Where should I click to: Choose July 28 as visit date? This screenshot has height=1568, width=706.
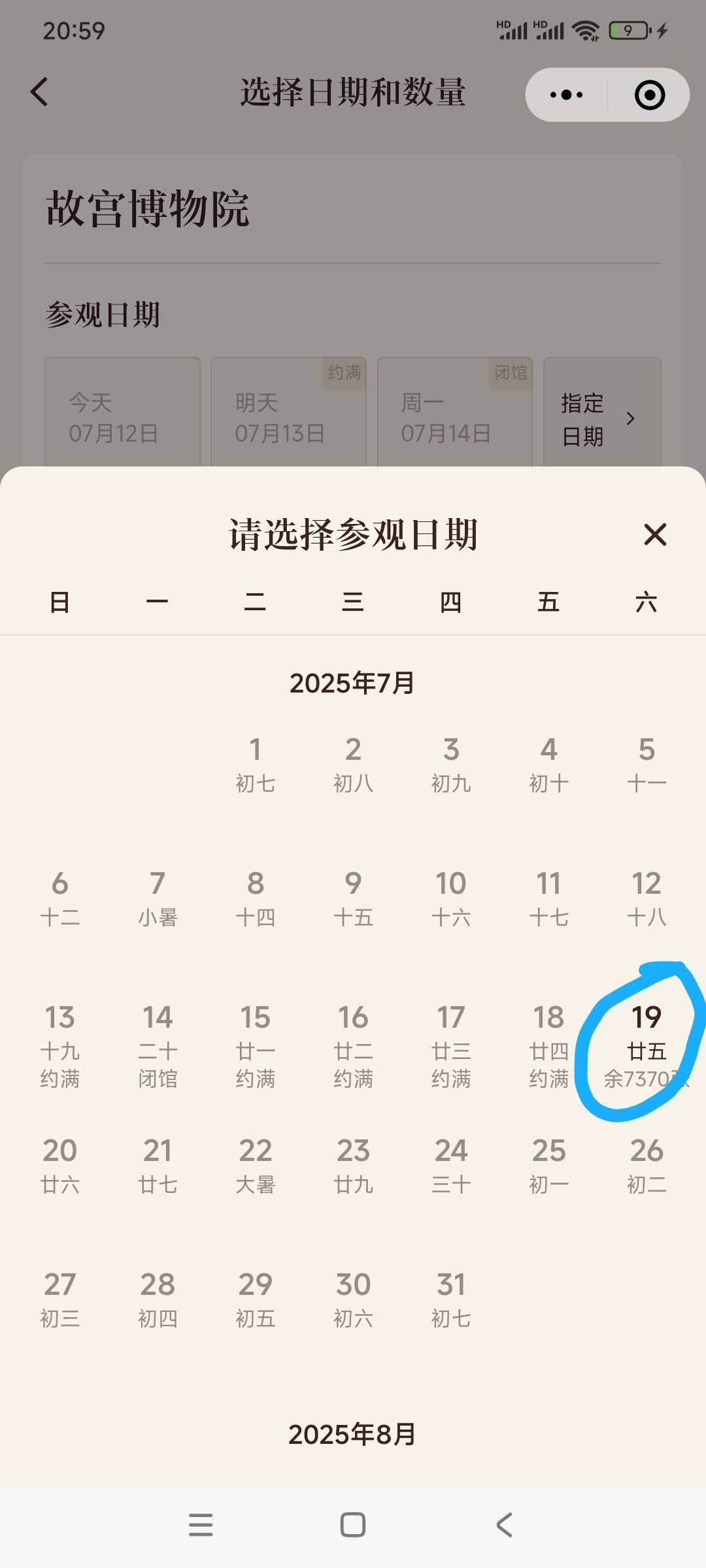click(x=158, y=1300)
